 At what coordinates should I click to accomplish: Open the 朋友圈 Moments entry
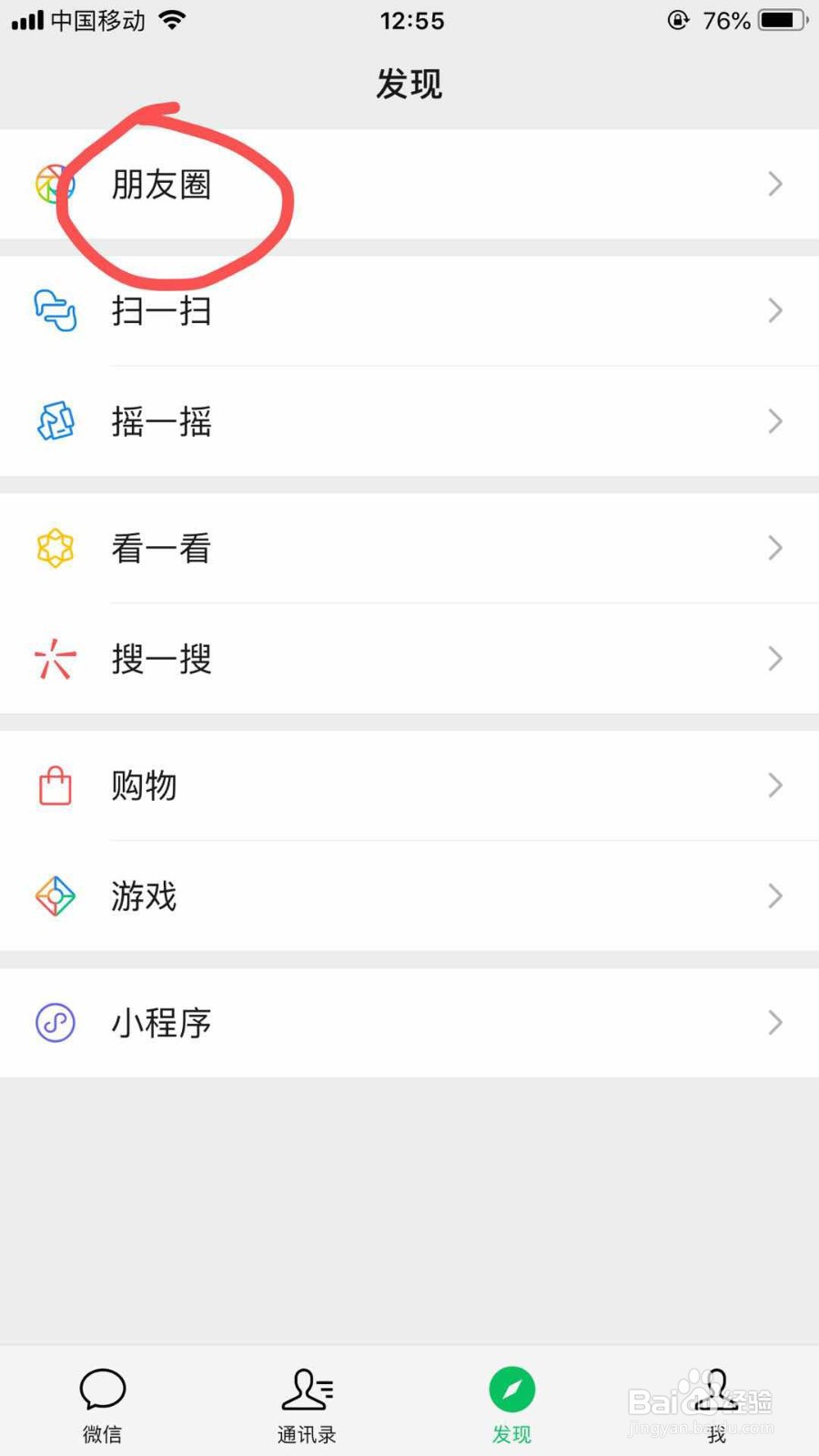(161, 185)
